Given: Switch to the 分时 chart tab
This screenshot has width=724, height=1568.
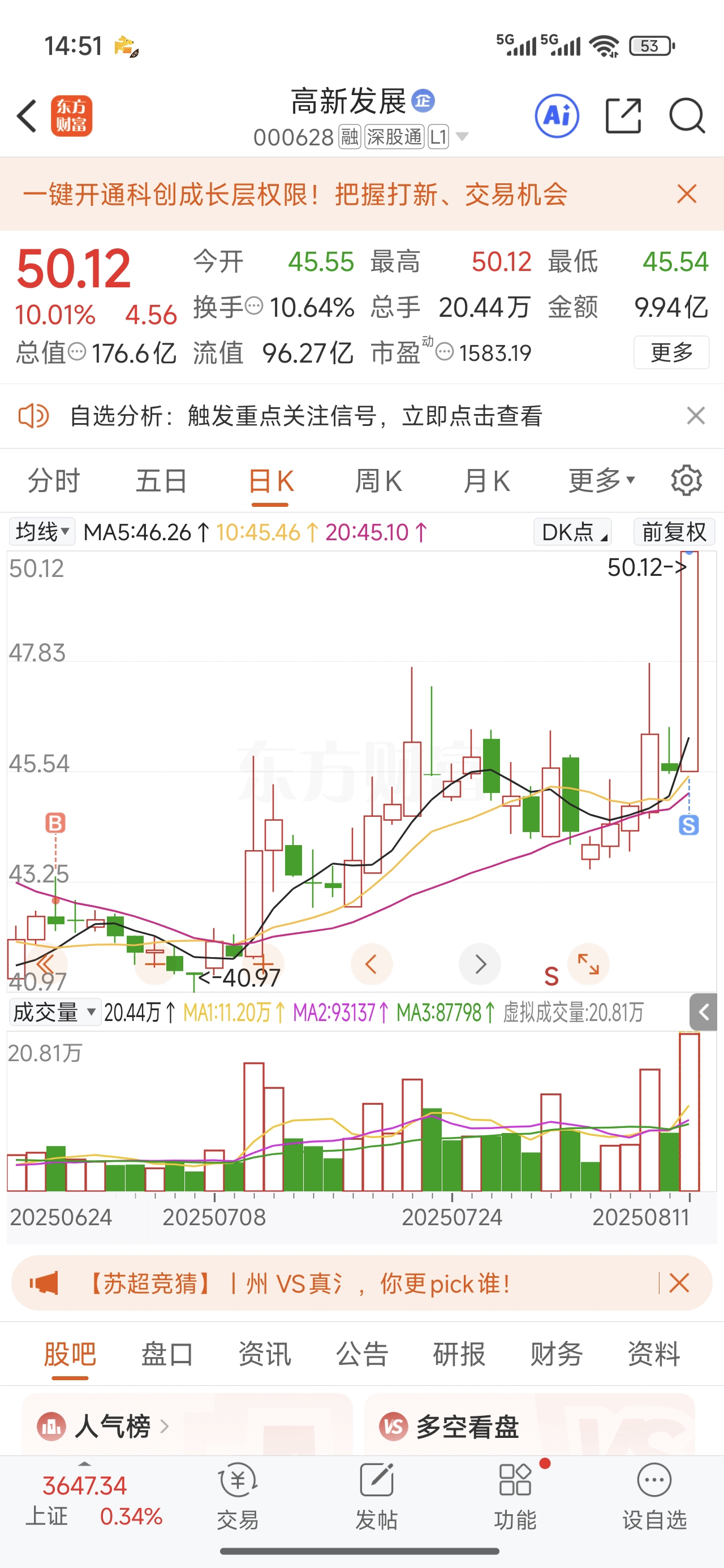Looking at the screenshot, I should pyautogui.click(x=54, y=481).
